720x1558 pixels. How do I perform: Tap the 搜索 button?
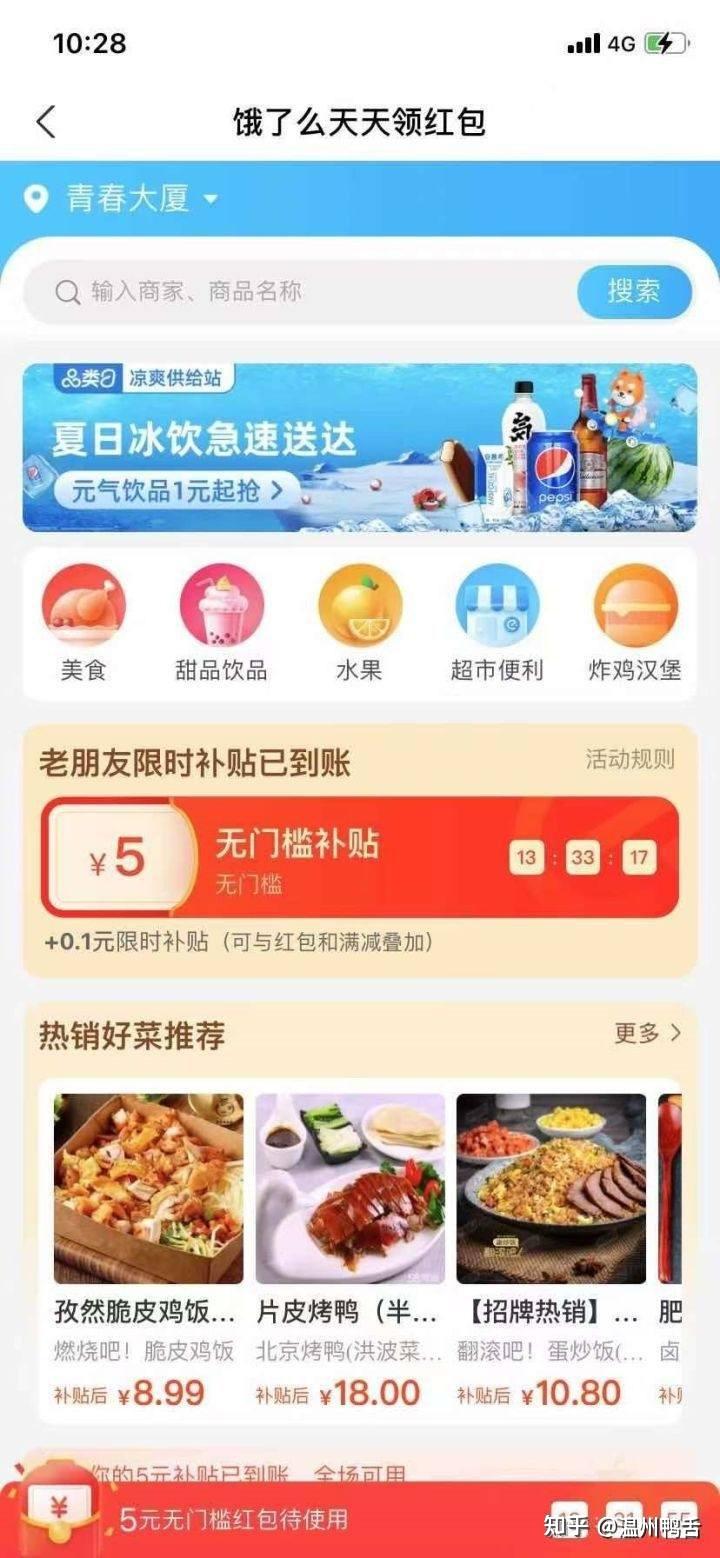click(634, 292)
